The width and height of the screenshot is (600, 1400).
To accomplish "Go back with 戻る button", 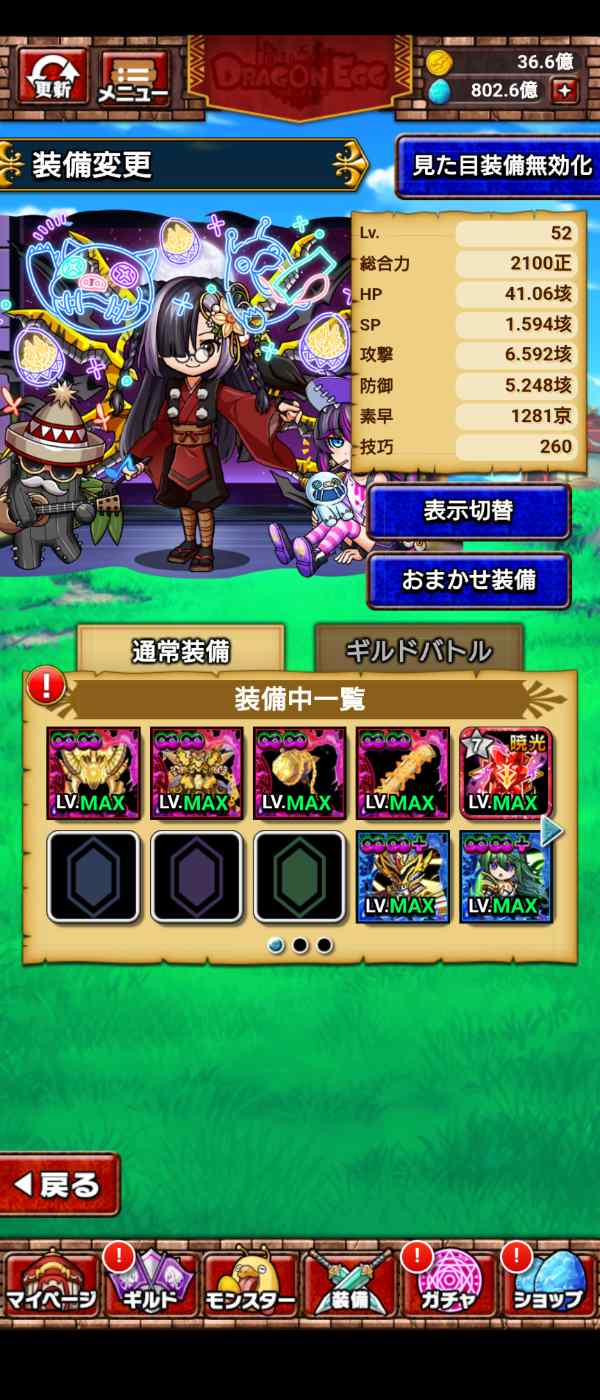I will click(59, 1185).
